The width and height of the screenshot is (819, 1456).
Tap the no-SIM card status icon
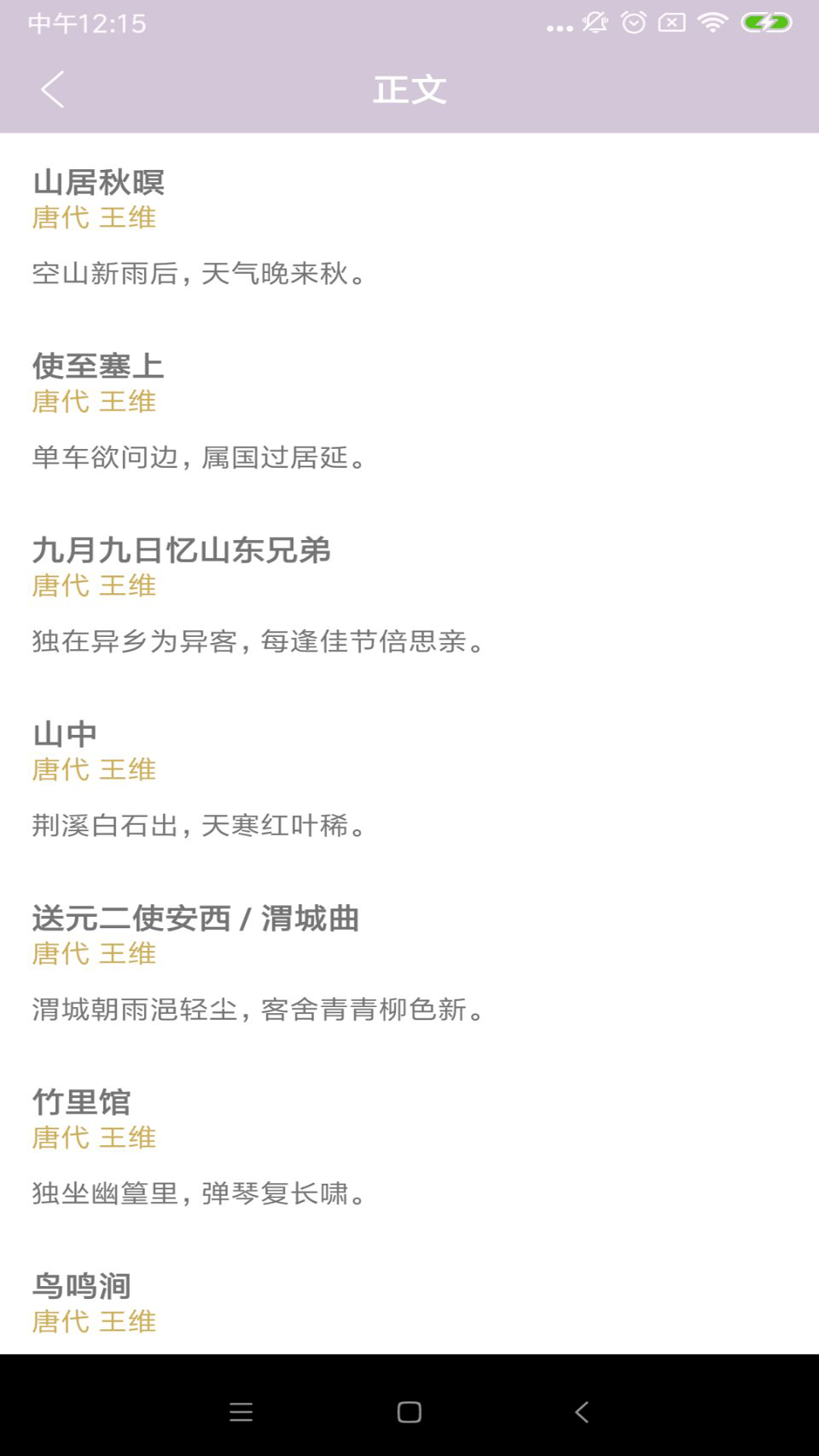click(672, 22)
